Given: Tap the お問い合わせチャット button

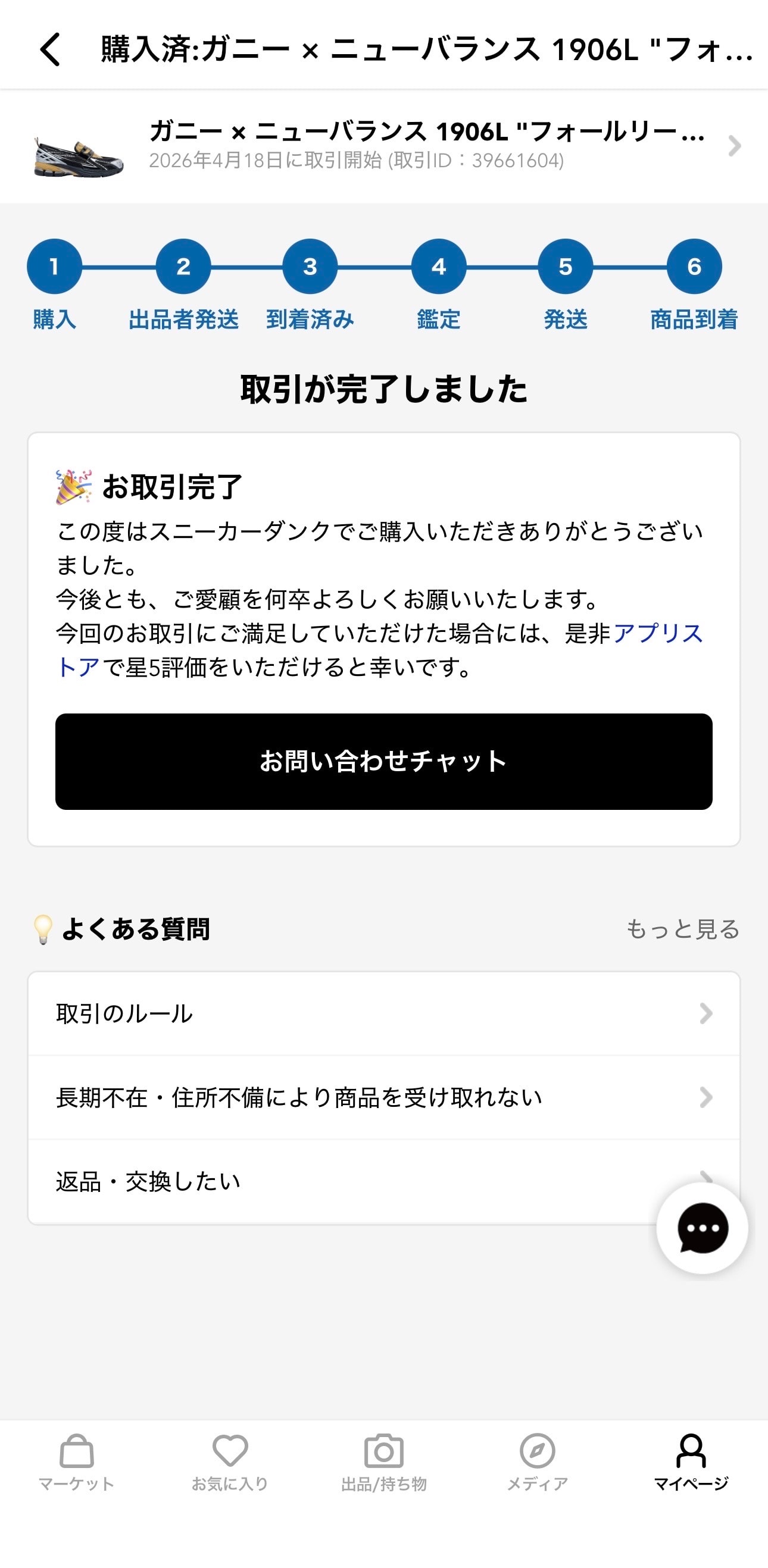Looking at the screenshot, I should [383, 762].
